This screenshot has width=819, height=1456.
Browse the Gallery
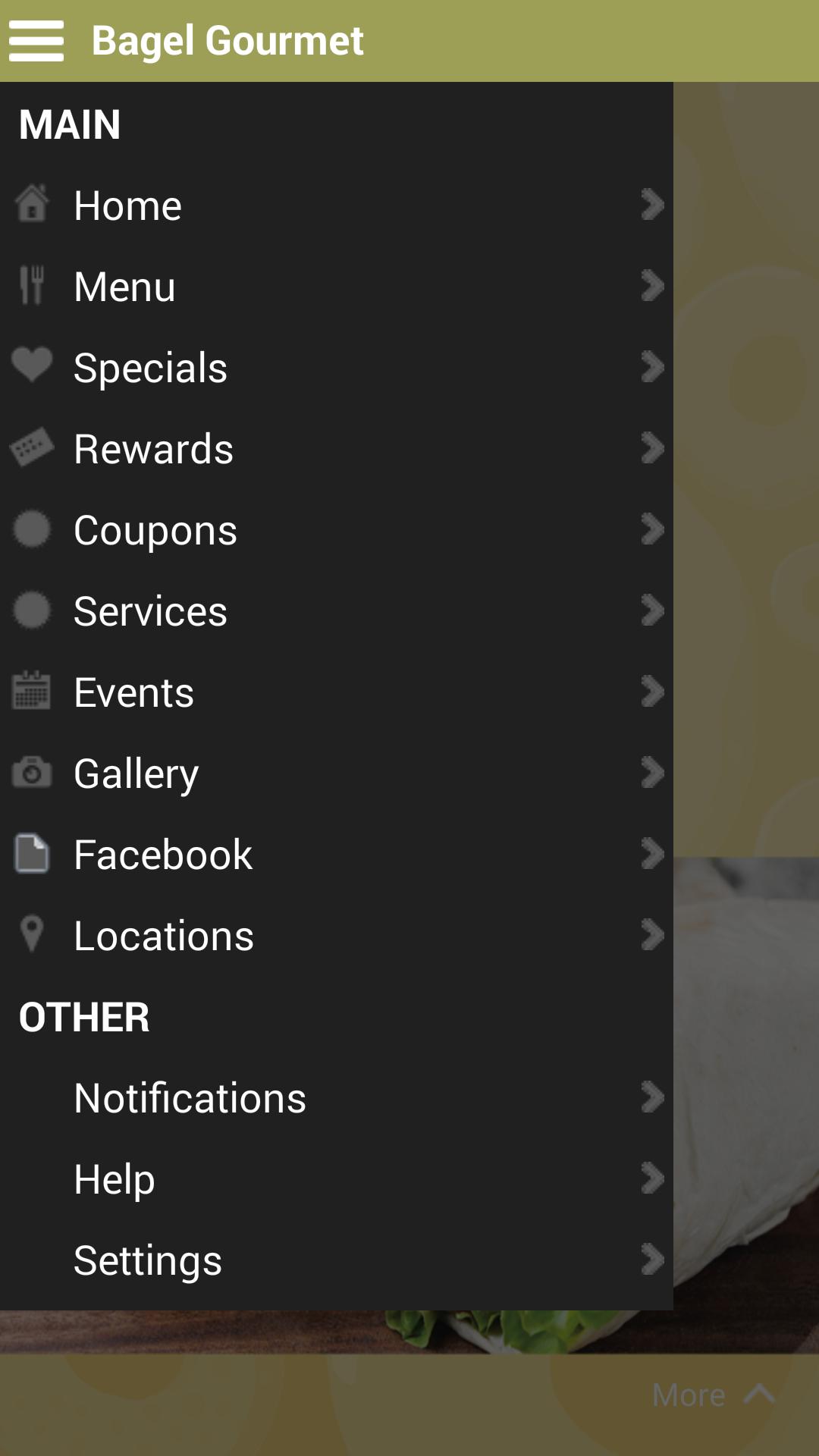pyautogui.click(x=334, y=773)
